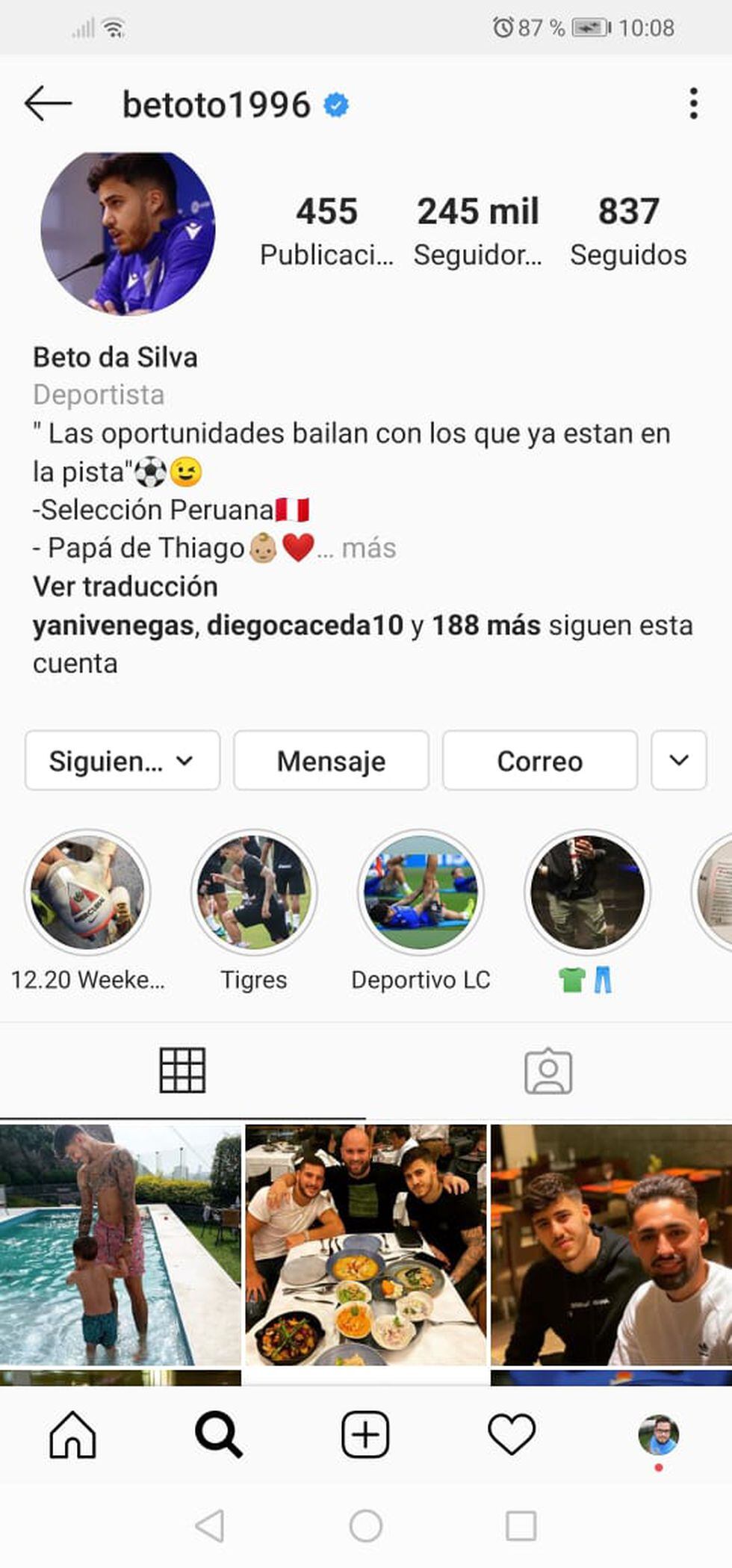Select the grid posts tab
Viewport: 732px width, 1568px height.
(182, 1071)
